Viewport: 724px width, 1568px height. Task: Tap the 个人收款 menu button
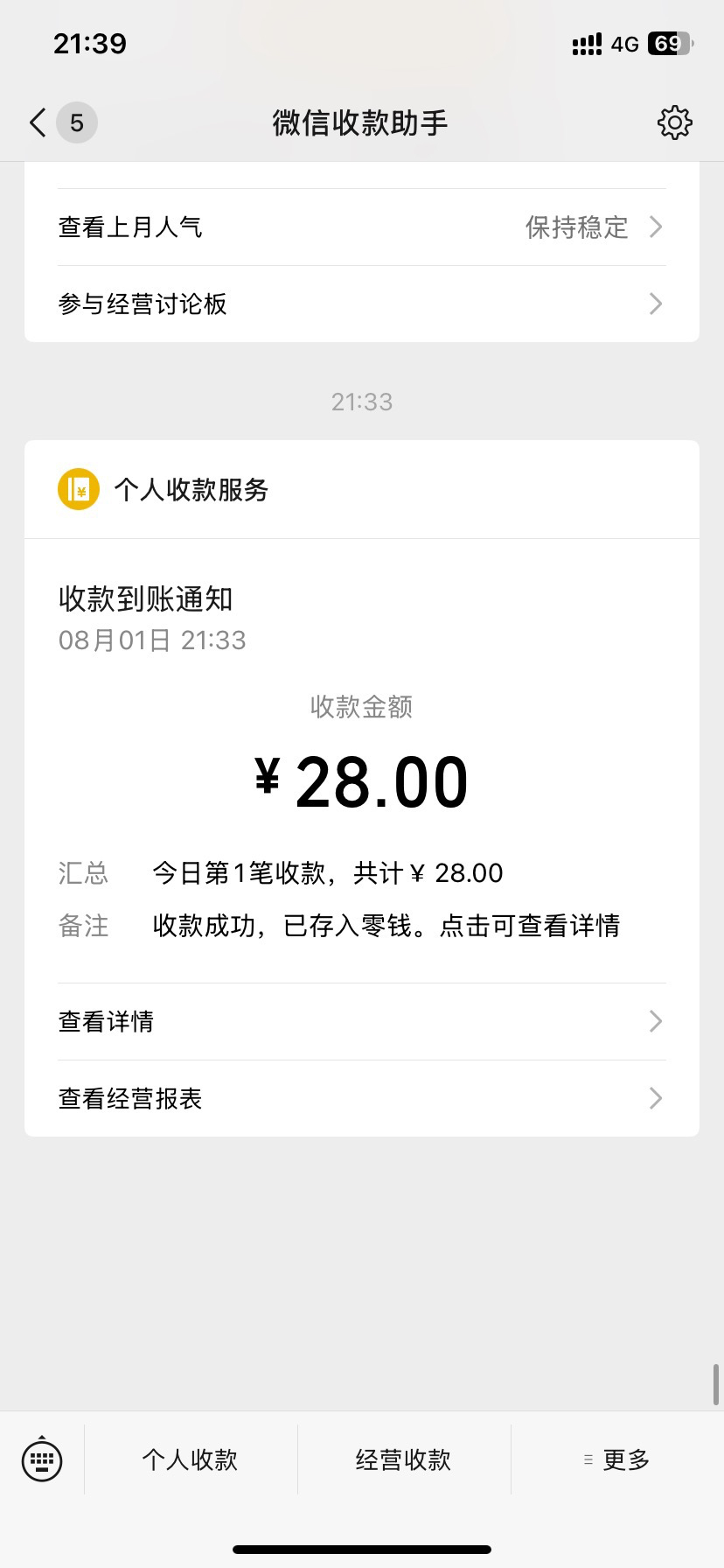[191, 1459]
